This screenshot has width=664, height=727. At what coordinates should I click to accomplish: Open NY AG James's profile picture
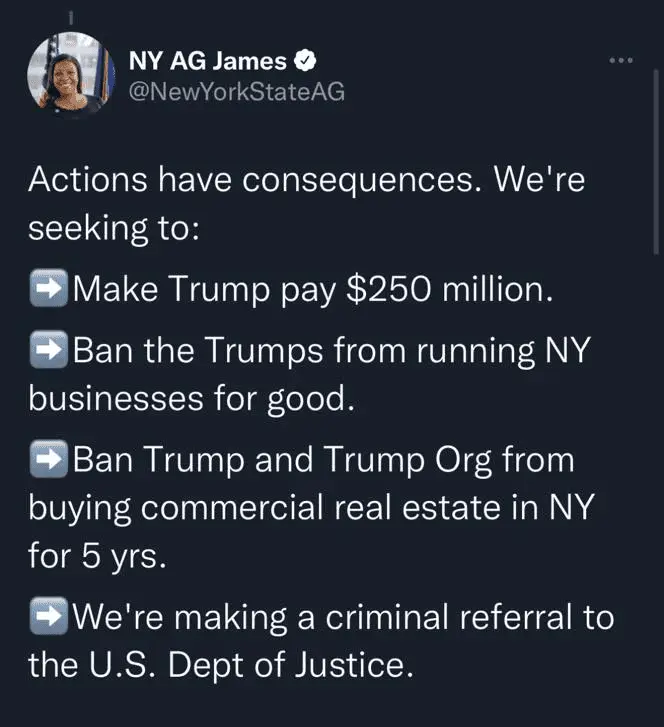[x=71, y=76]
